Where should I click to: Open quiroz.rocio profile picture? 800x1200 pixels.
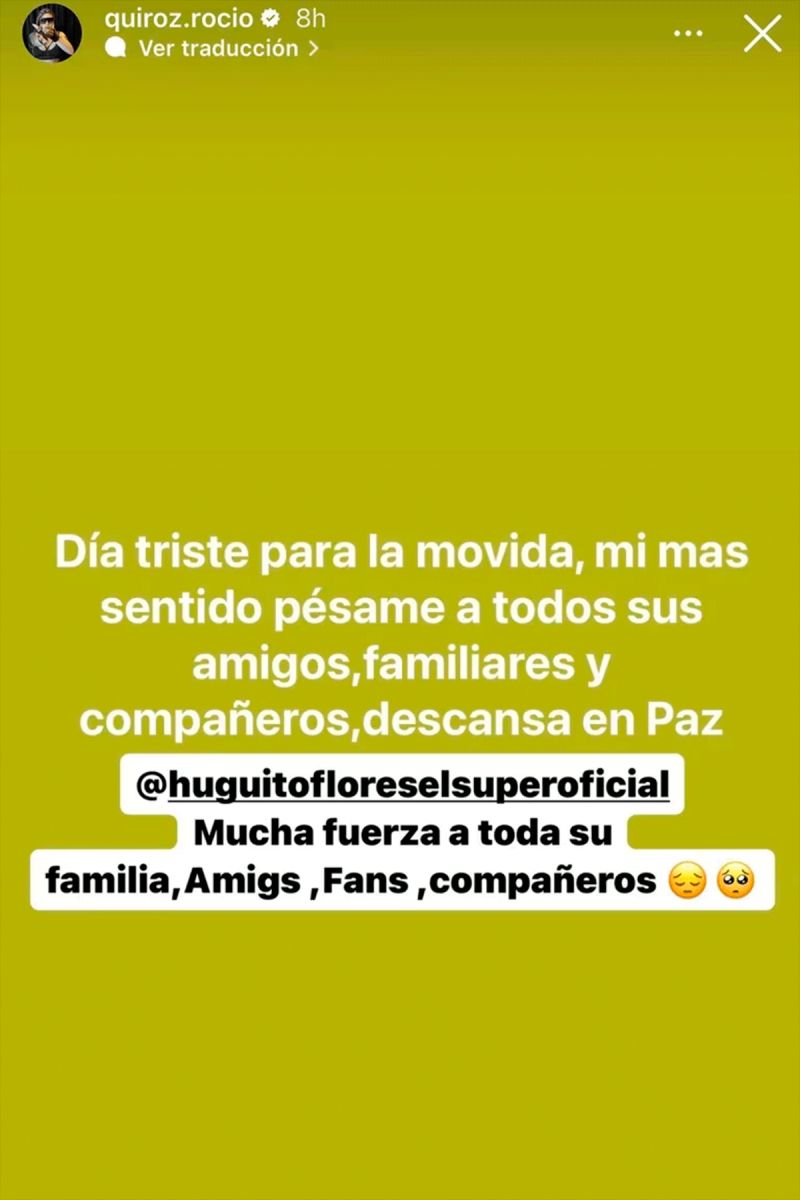click(52, 33)
